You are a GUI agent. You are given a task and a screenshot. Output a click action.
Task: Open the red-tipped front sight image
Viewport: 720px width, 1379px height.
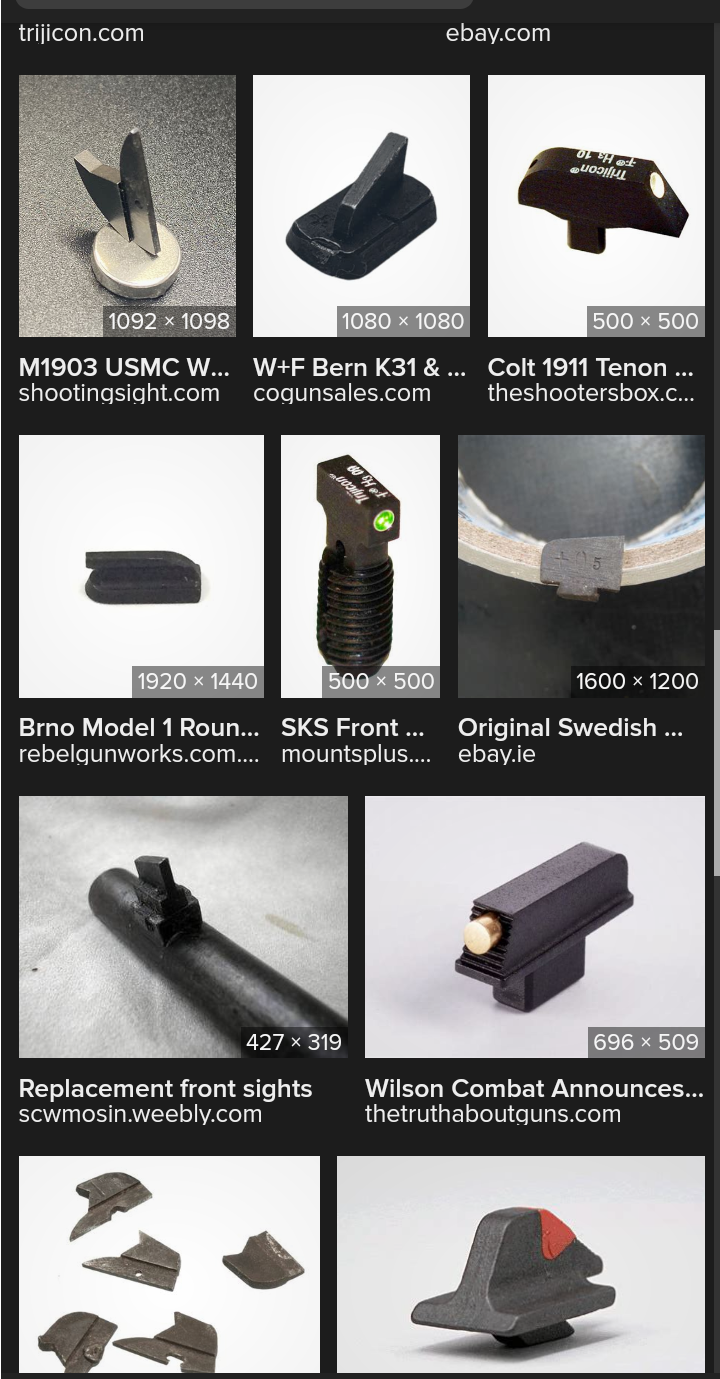521,1265
